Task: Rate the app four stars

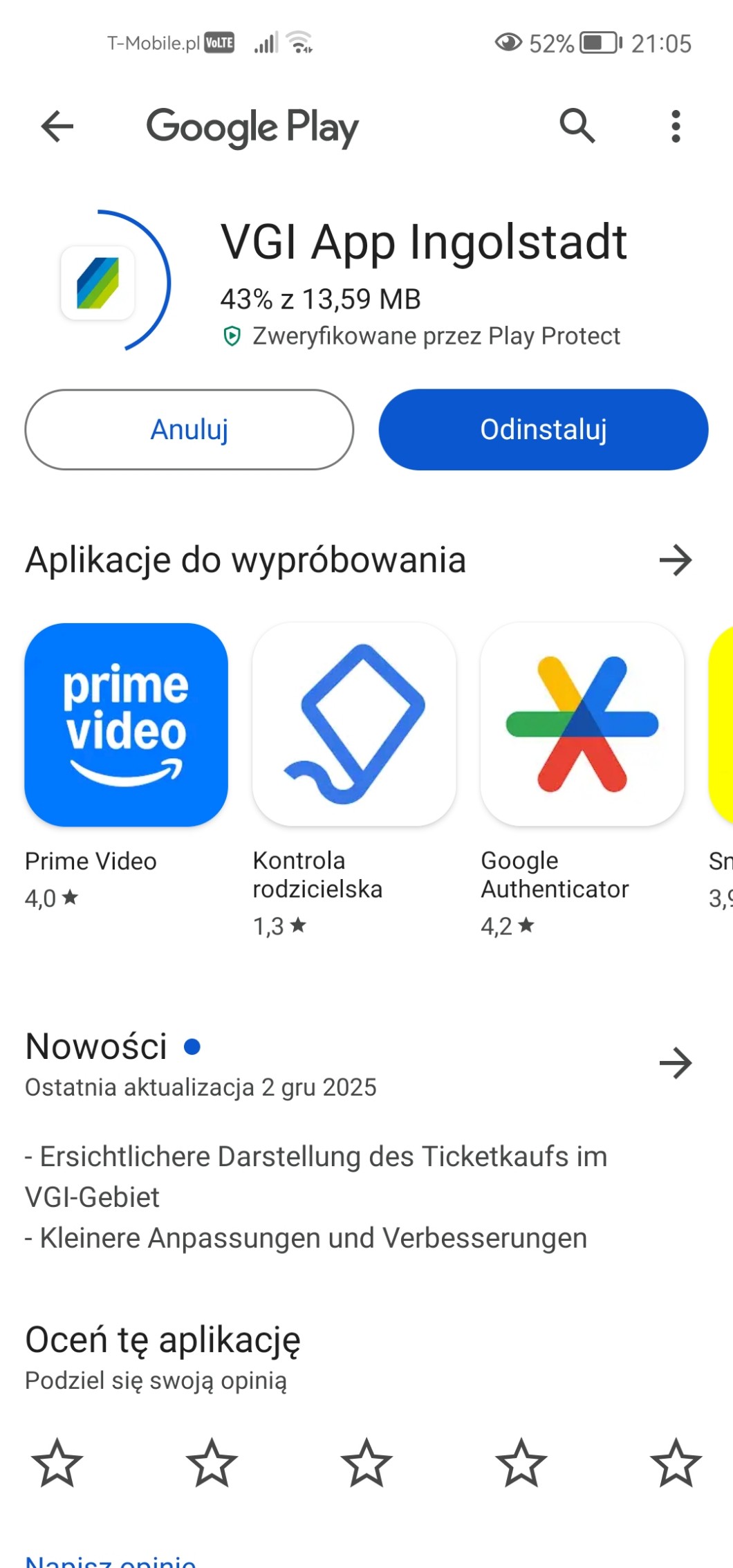Action: [521, 1463]
